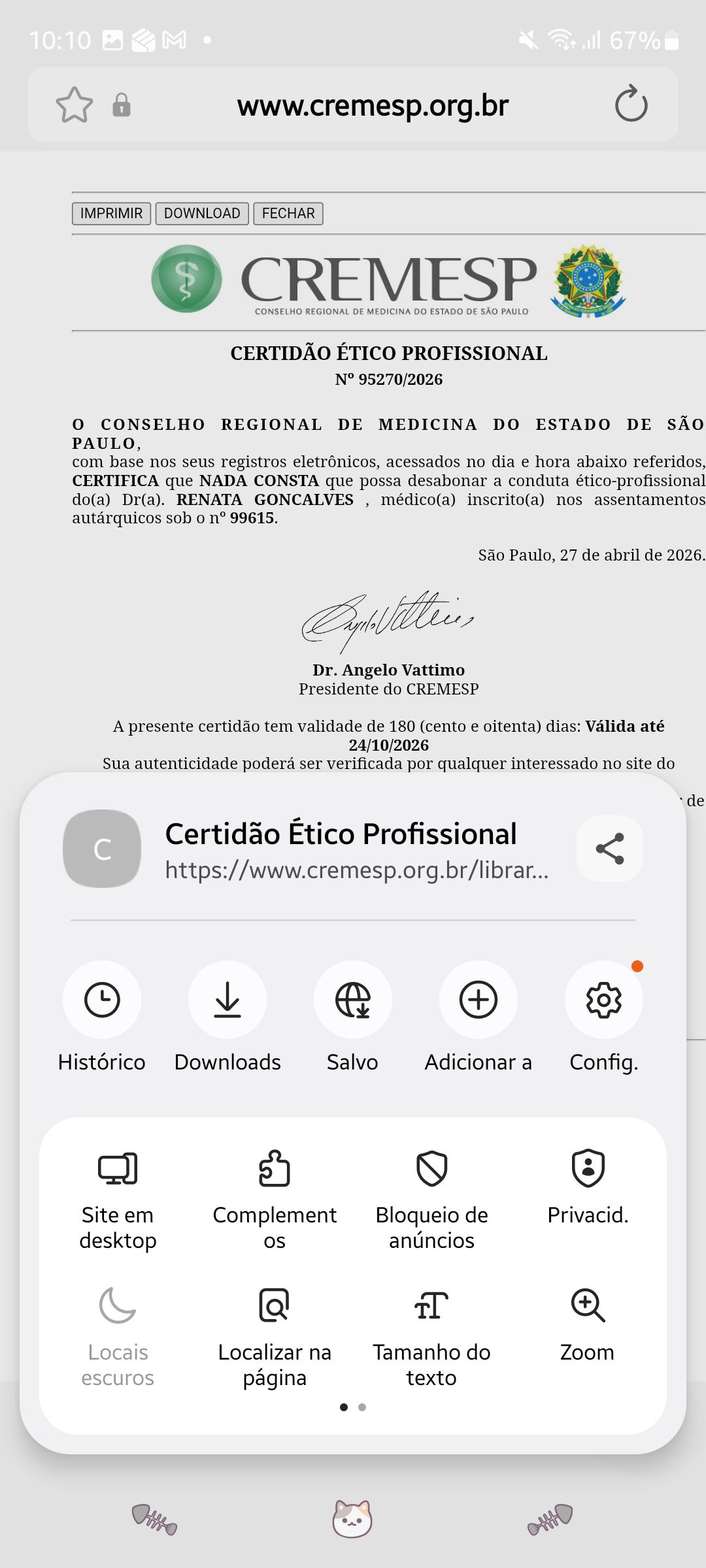Tap the www.cremesp.org.br address bar
706x1568 pixels.
373,105
